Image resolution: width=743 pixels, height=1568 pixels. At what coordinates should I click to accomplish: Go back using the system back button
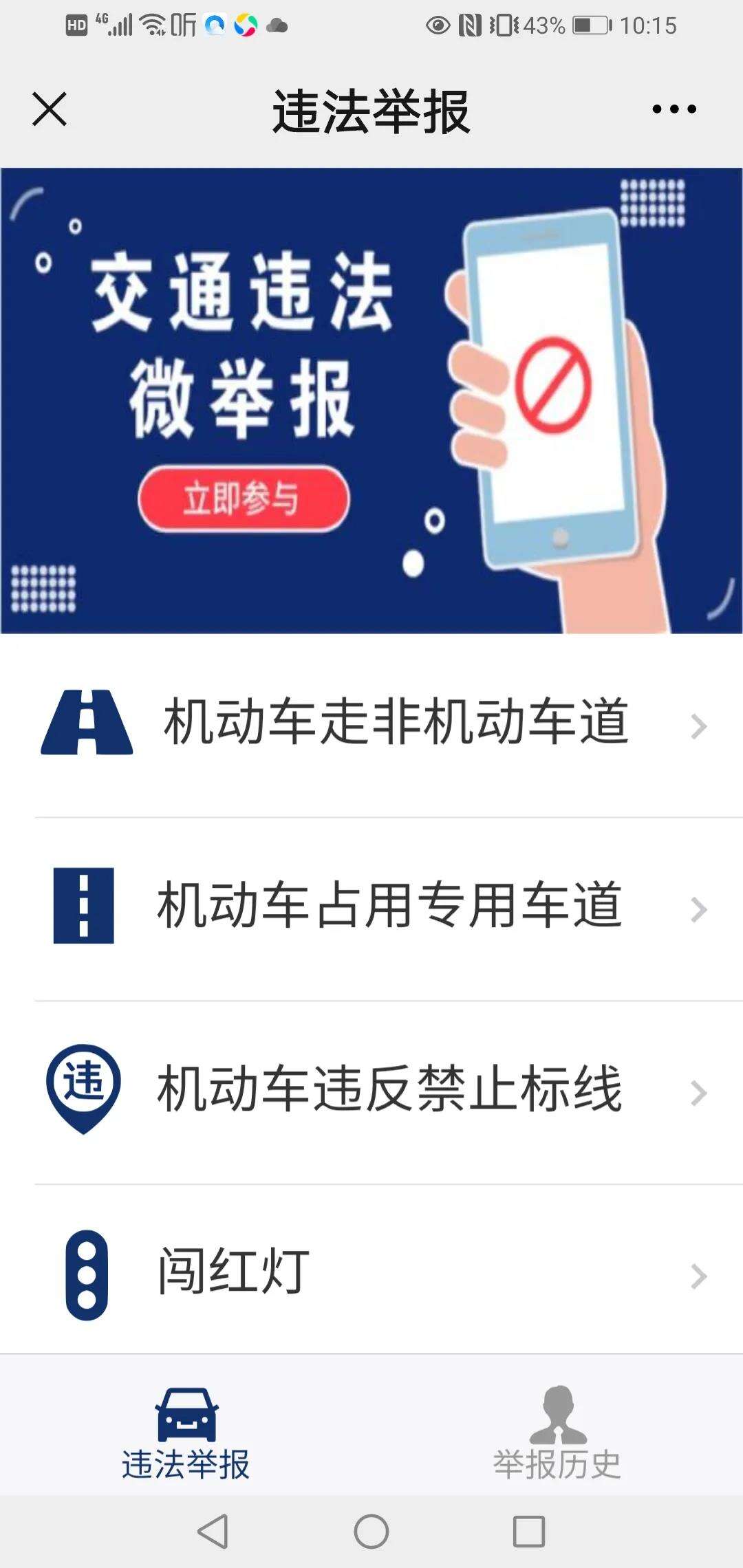tap(213, 1532)
